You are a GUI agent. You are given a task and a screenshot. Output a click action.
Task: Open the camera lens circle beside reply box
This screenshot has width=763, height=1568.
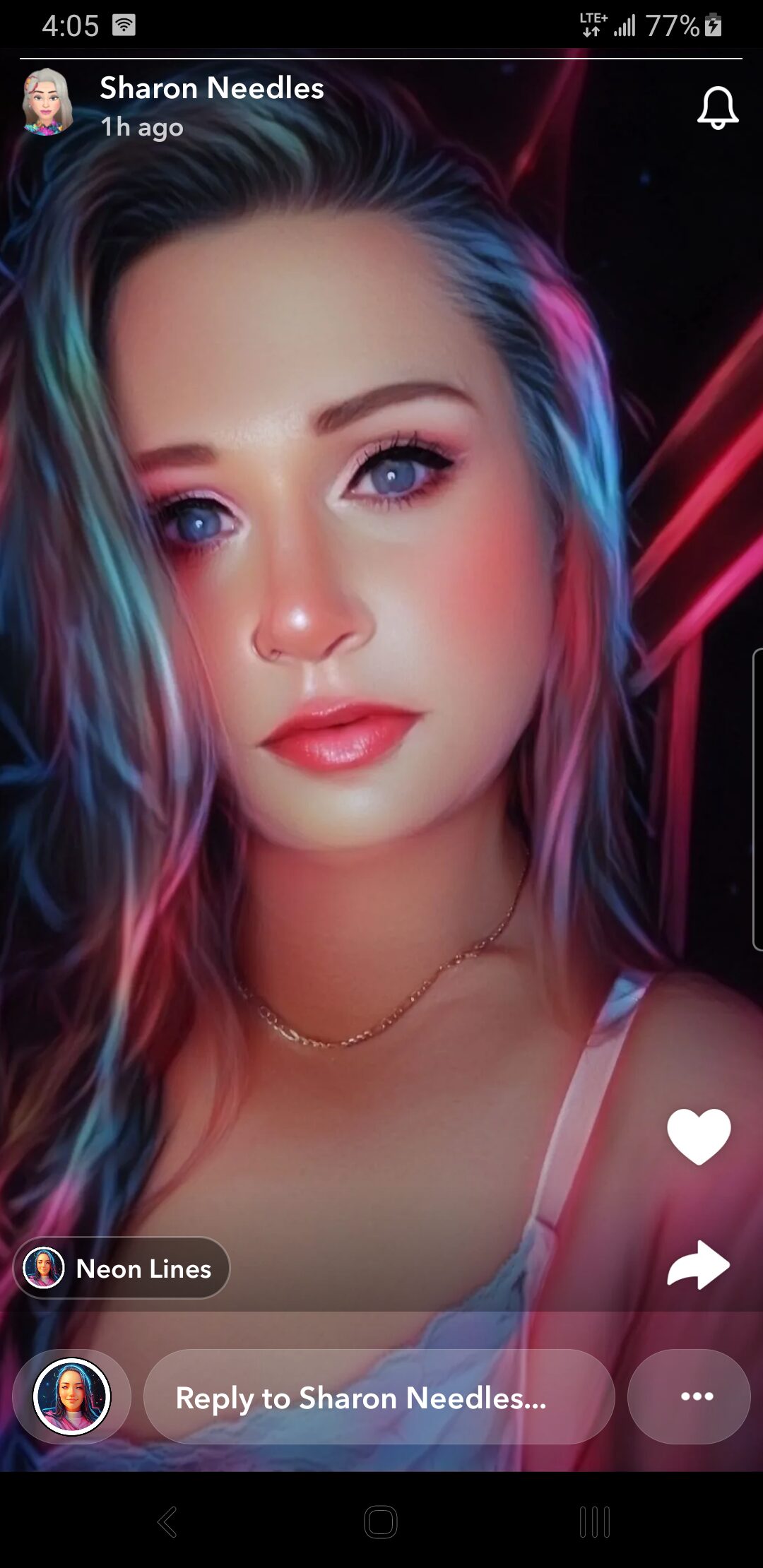click(72, 1397)
